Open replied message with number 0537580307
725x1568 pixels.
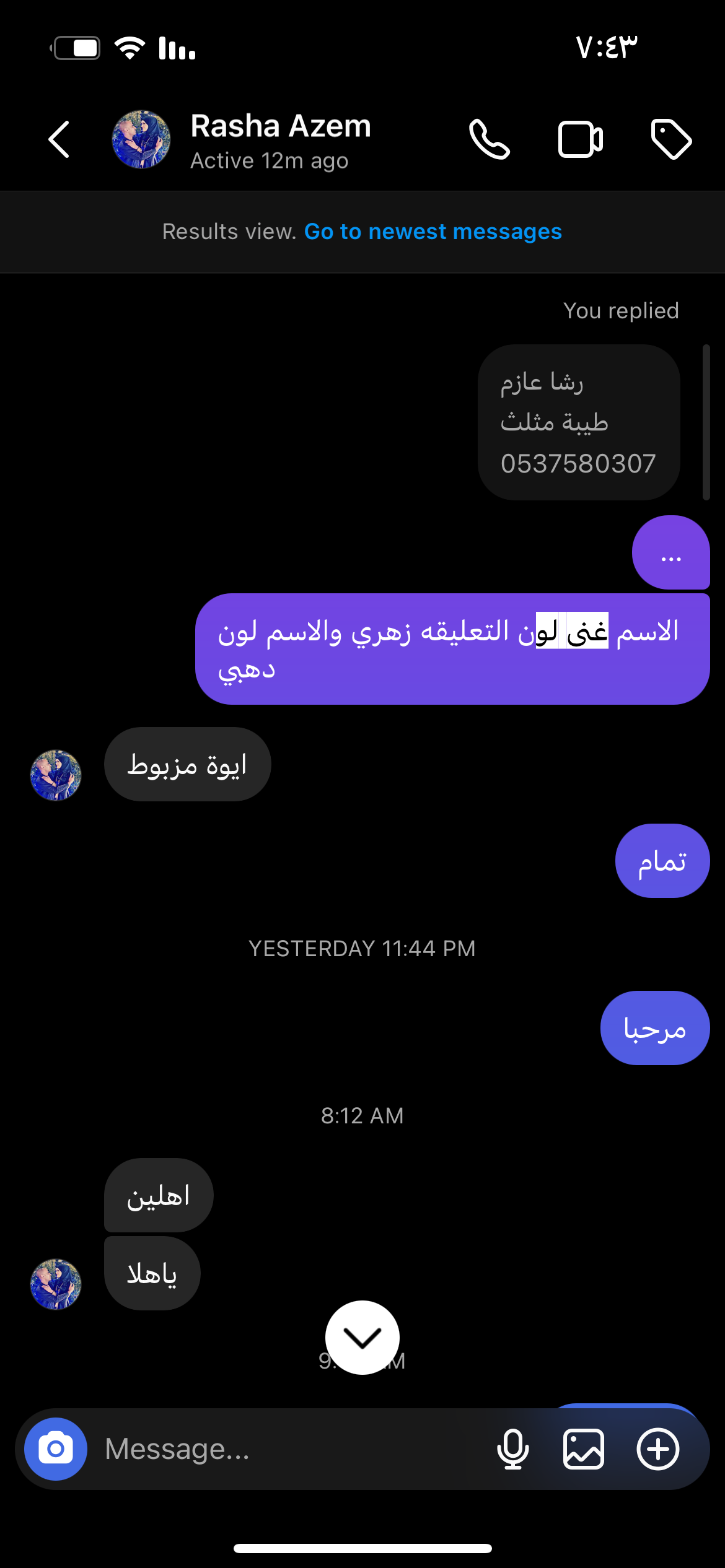pos(578,422)
